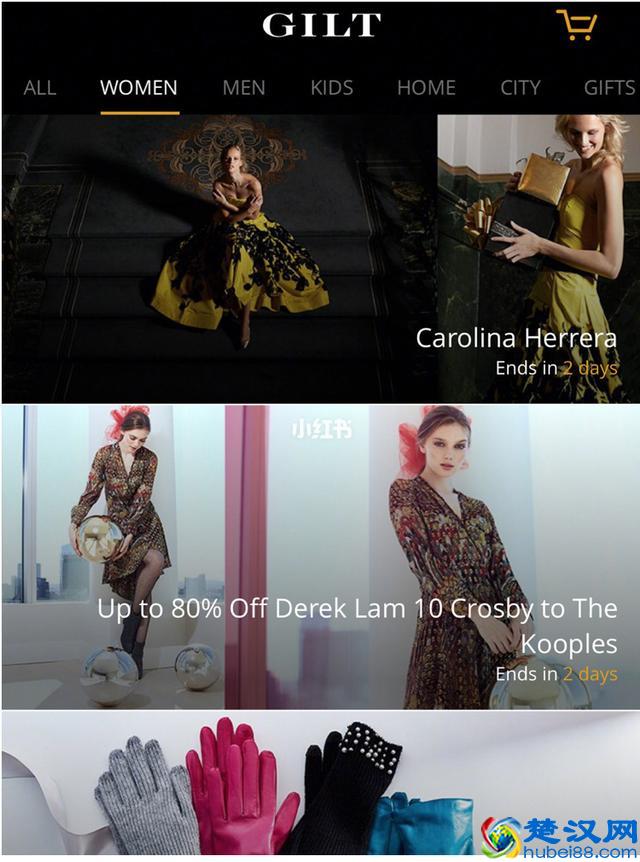
Task: Open the KIDS tab
Action: click(332, 87)
